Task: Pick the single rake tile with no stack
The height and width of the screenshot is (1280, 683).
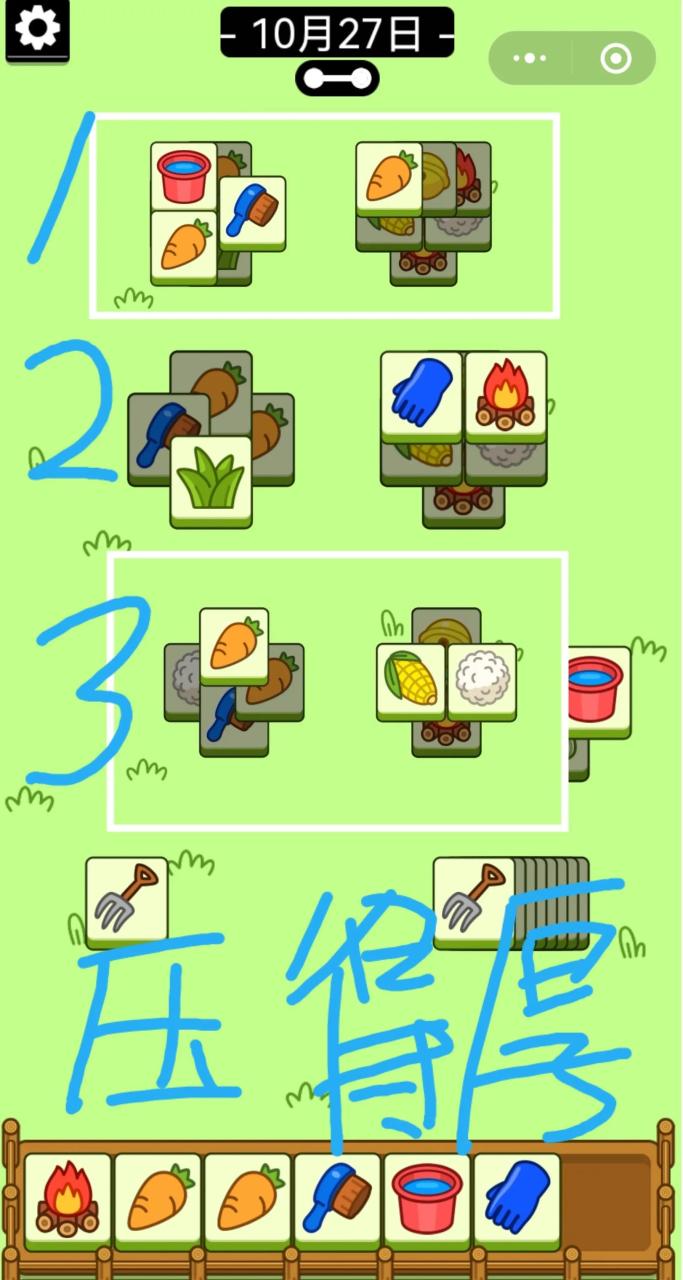Action: 126,898
